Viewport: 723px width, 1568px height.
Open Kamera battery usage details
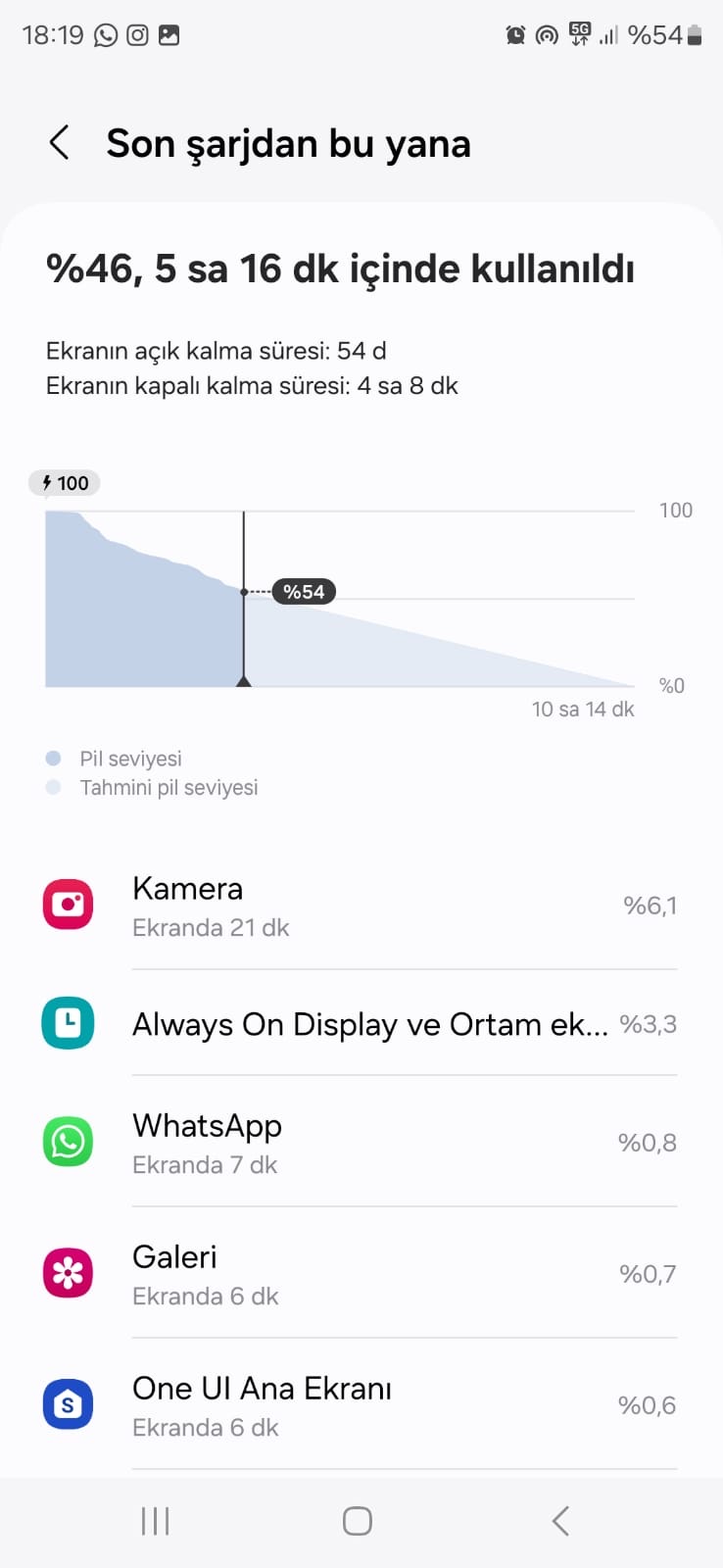(361, 905)
